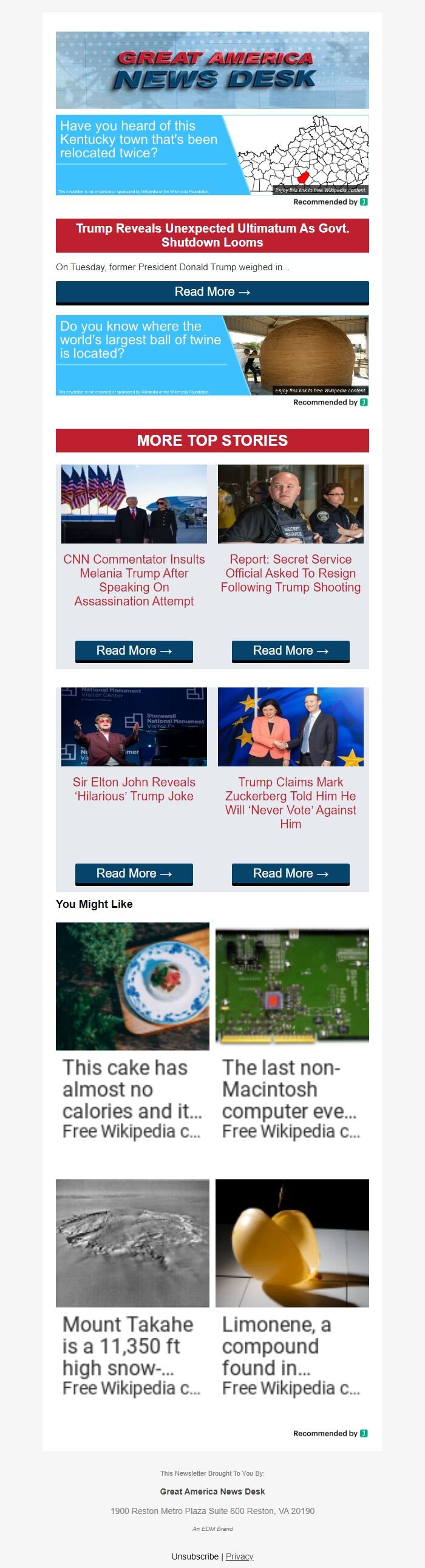425x1568 pixels.
Task: Open the Melania Trump story photo
Action: point(134,504)
